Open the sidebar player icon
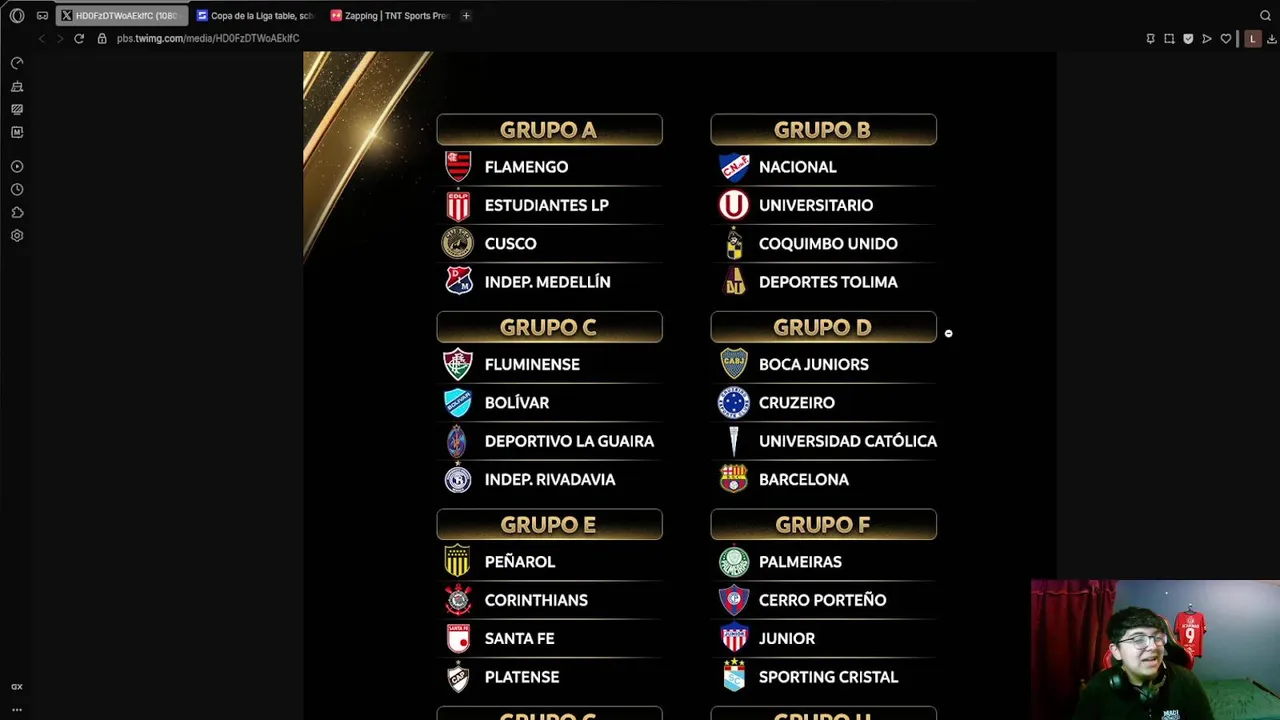The height and width of the screenshot is (720, 1280). pyautogui.click(x=17, y=167)
